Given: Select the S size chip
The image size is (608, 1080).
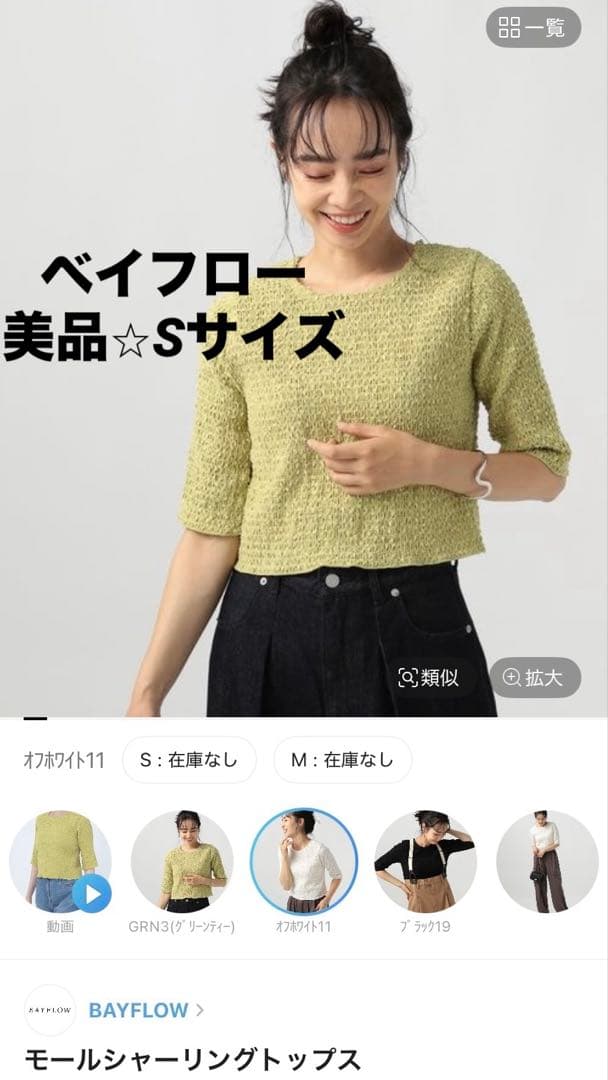Looking at the screenshot, I should click(189, 760).
